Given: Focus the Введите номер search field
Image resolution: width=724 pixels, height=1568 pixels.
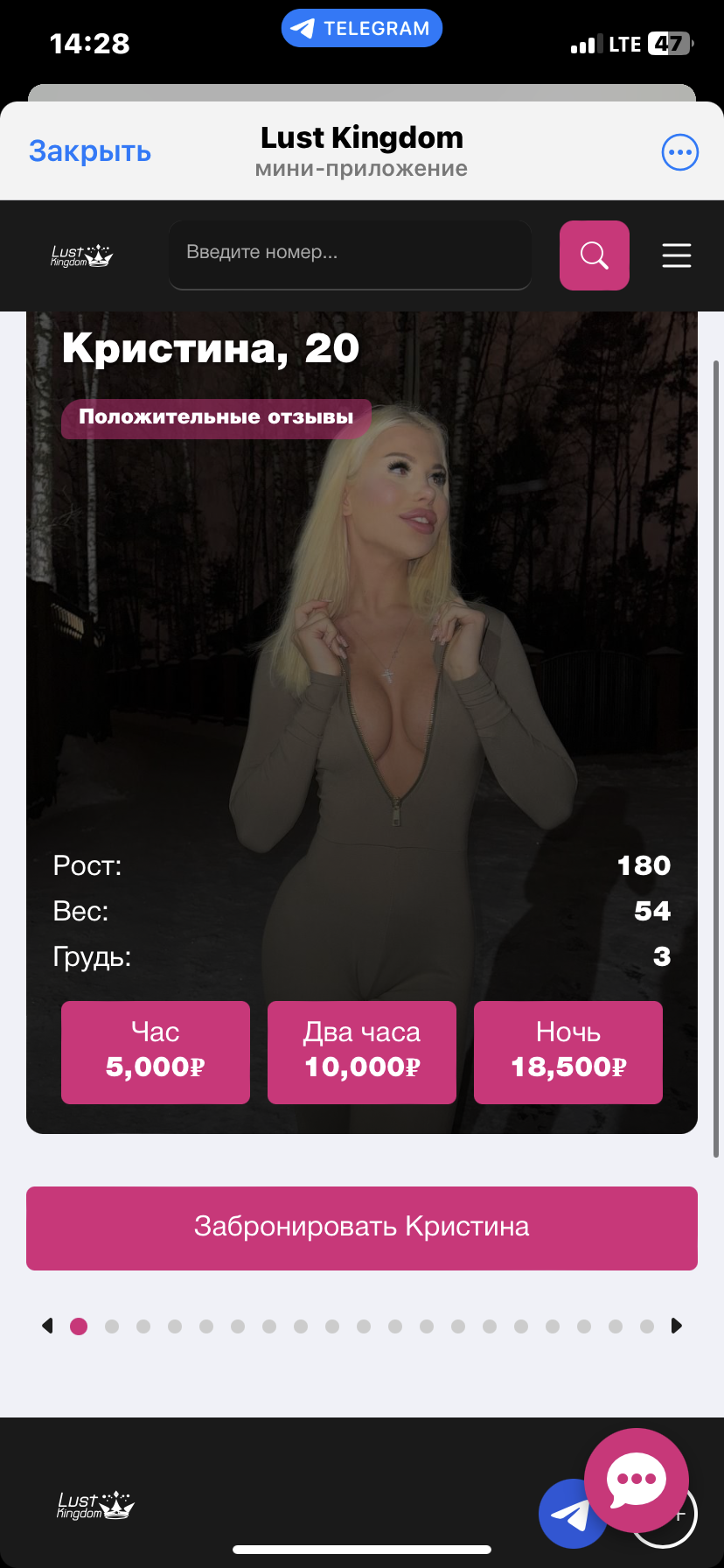Looking at the screenshot, I should pos(350,255).
